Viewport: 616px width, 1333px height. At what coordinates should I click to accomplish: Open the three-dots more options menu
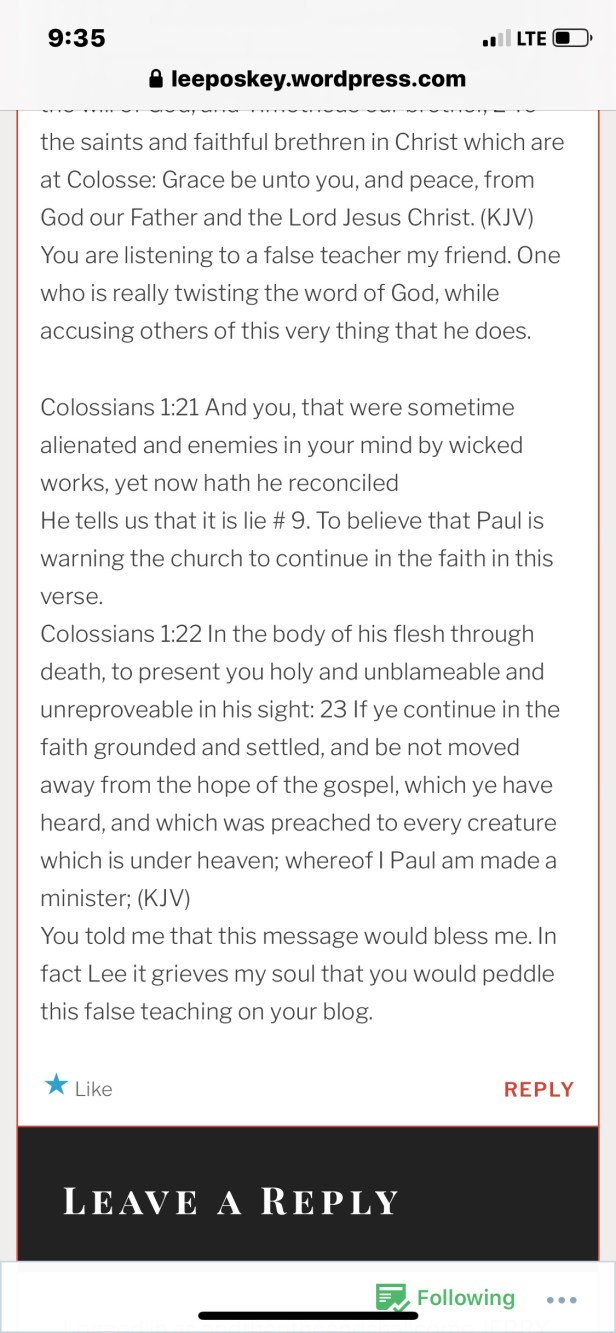point(562,1300)
